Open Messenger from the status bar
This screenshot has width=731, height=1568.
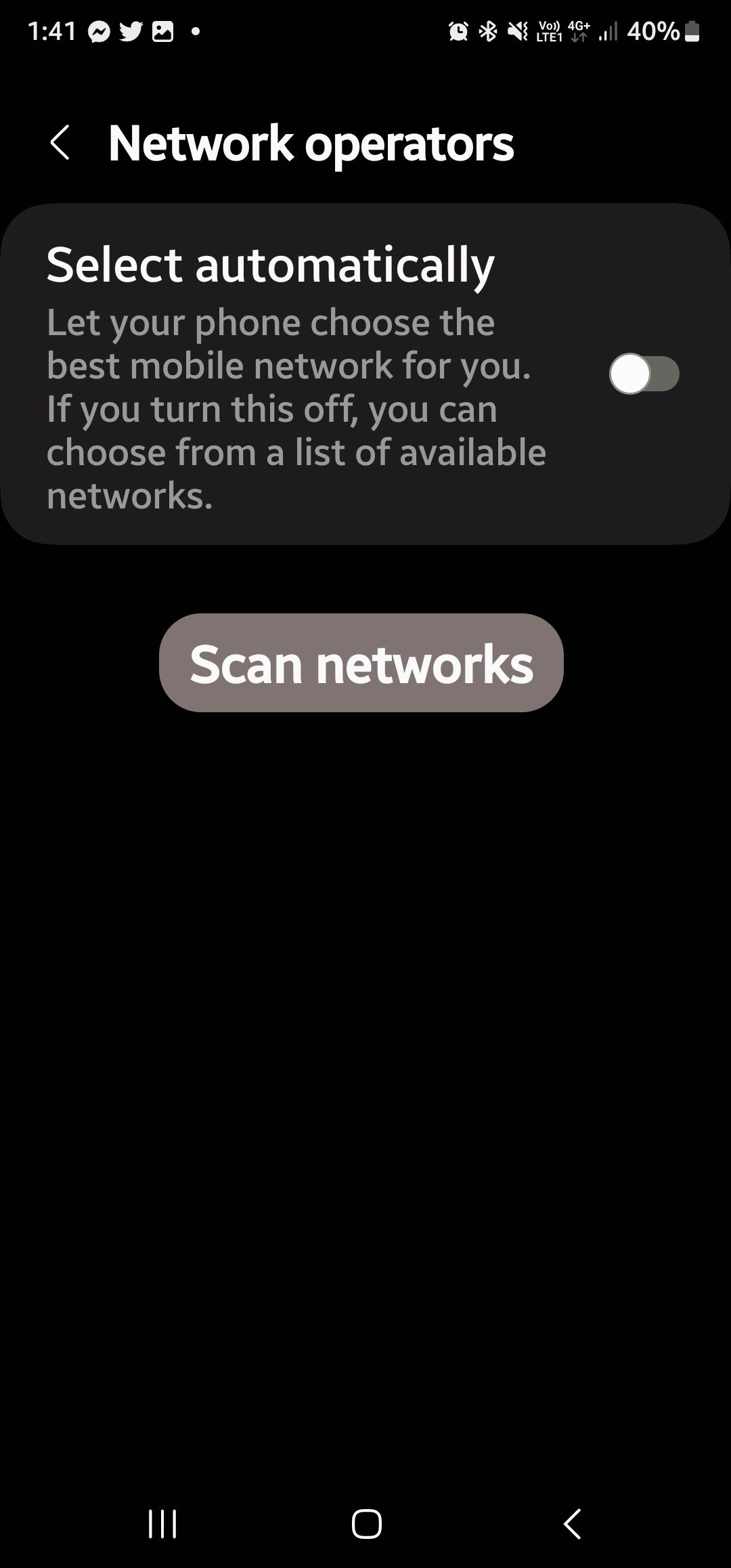[99, 30]
